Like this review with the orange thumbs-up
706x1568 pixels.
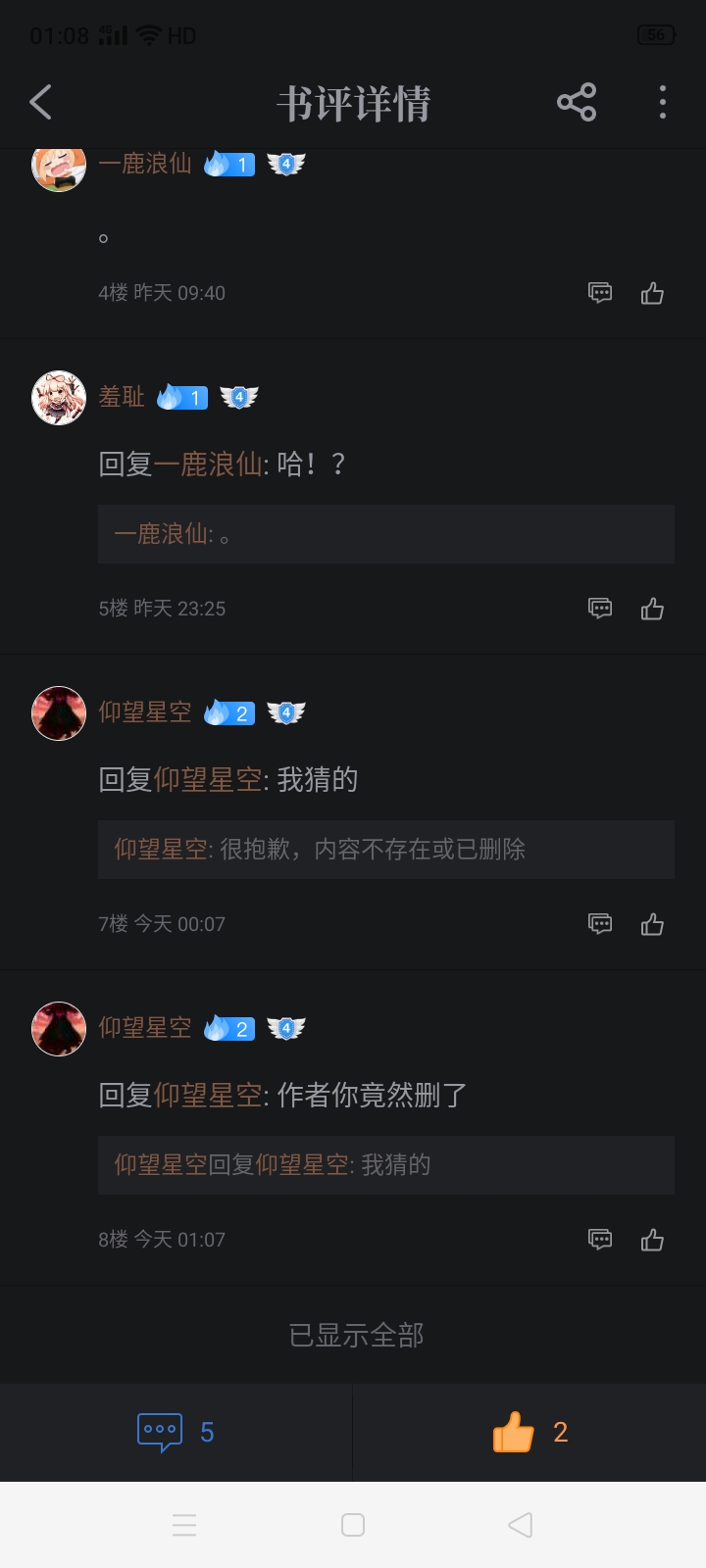click(x=529, y=1432)
